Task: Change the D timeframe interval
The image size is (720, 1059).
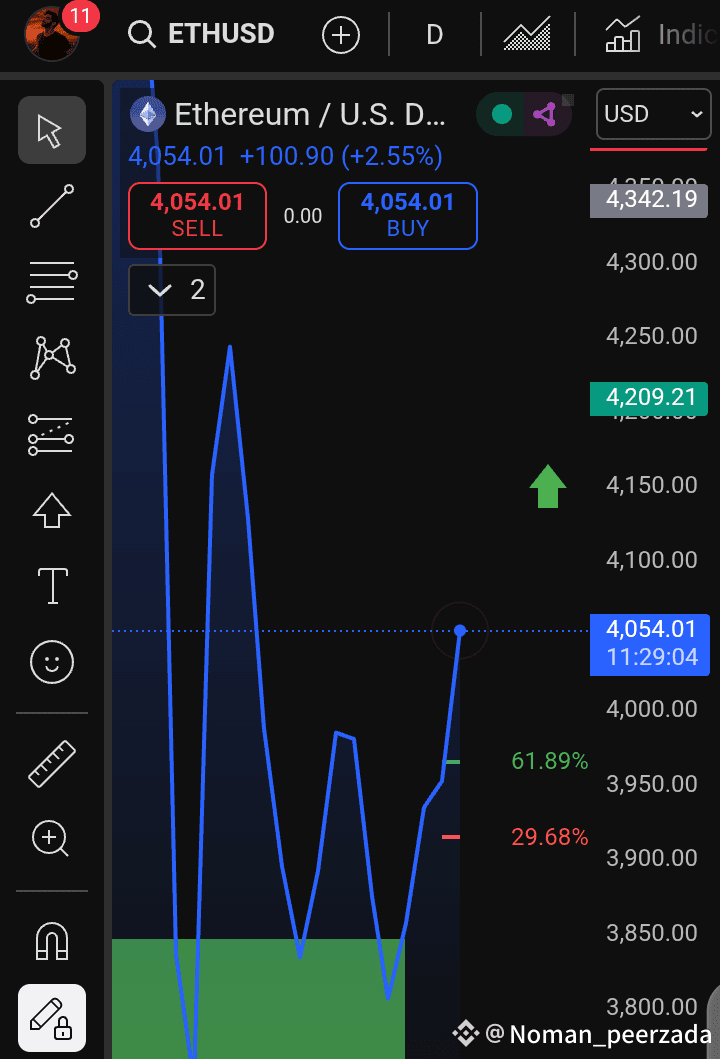Action: pyautogui.click(x=434, y=36)
